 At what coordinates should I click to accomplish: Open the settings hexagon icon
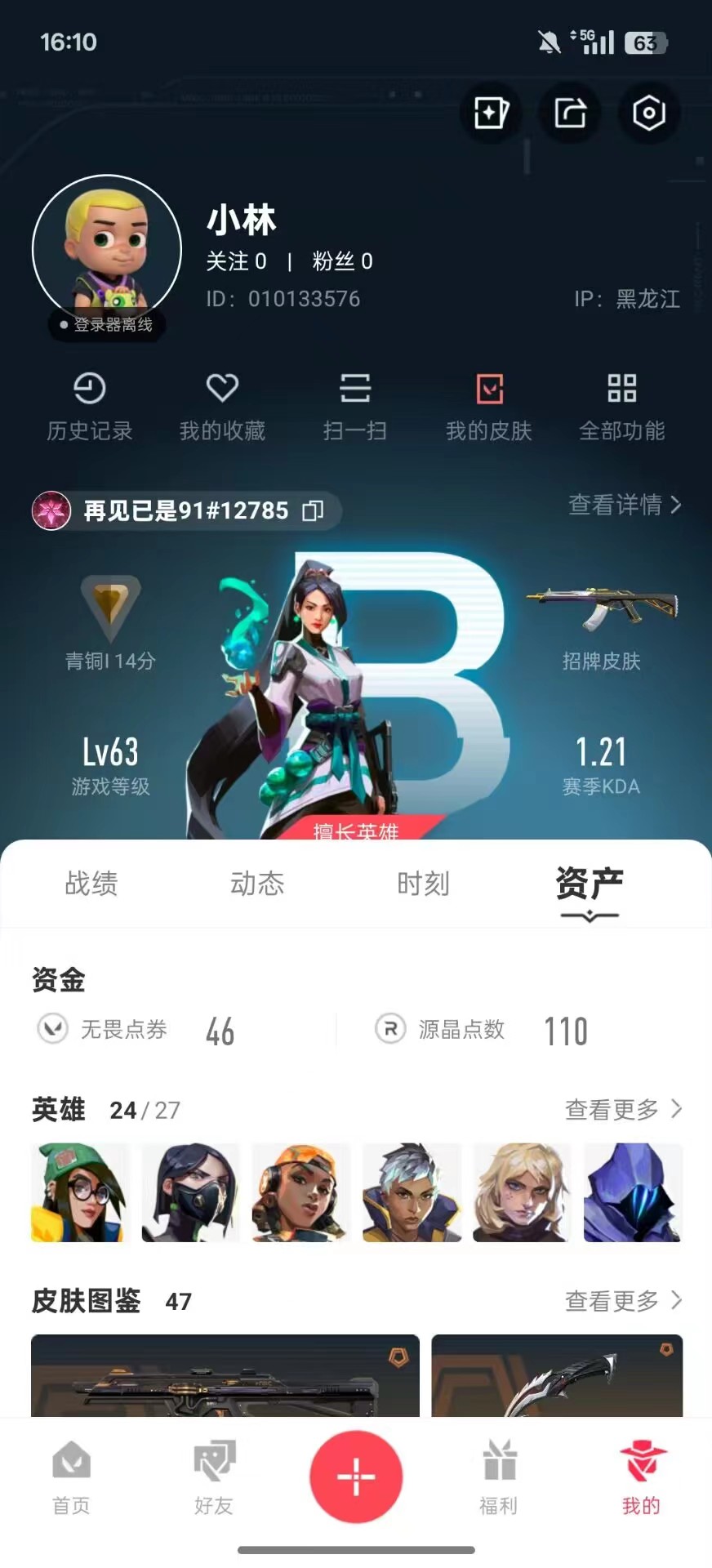tap(648, 113)
